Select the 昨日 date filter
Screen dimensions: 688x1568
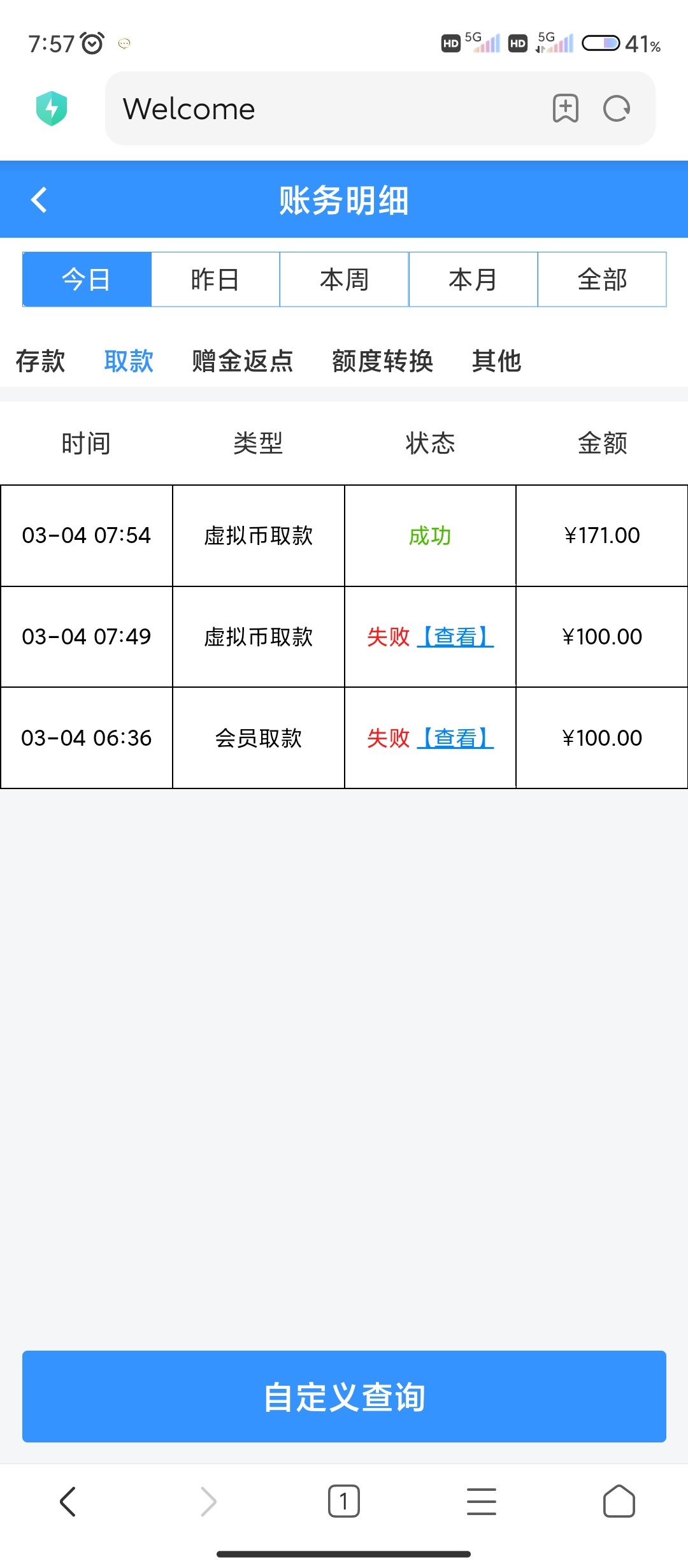point(215,279)
